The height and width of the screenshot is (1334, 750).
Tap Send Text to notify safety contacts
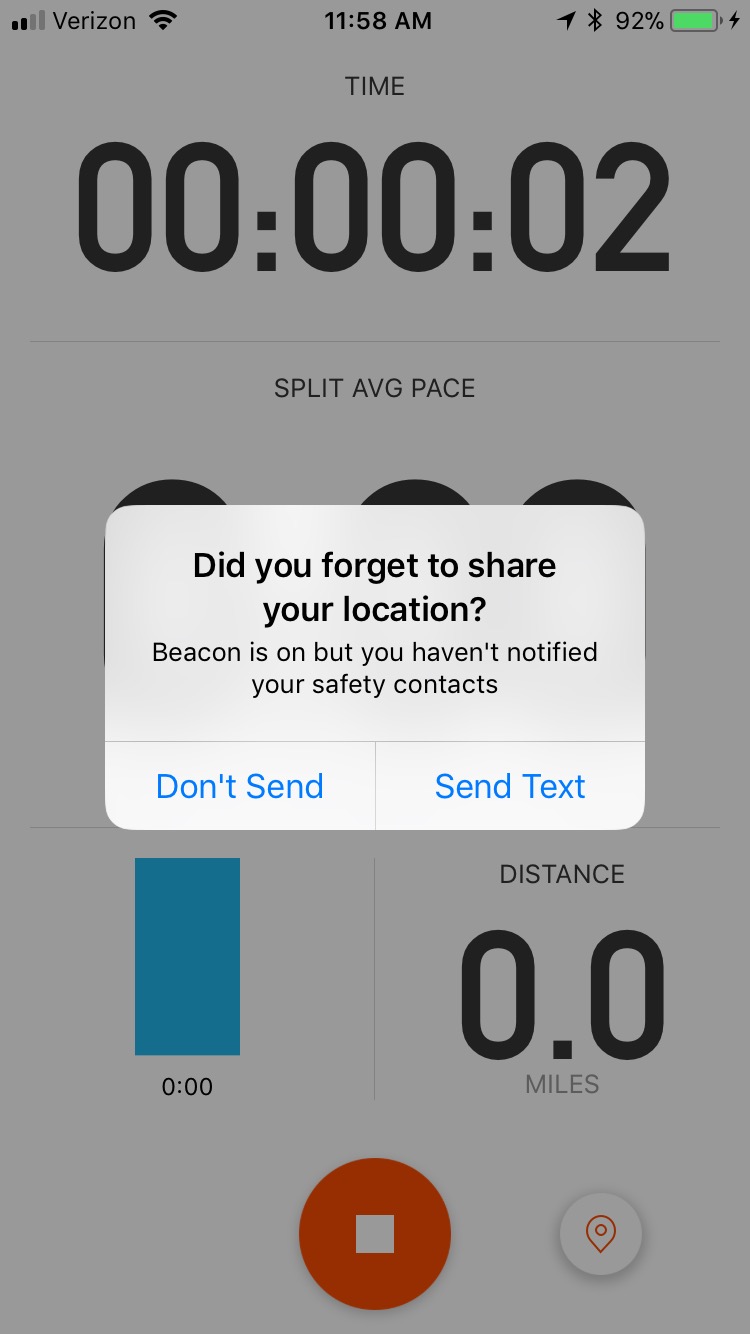point(510,786)
